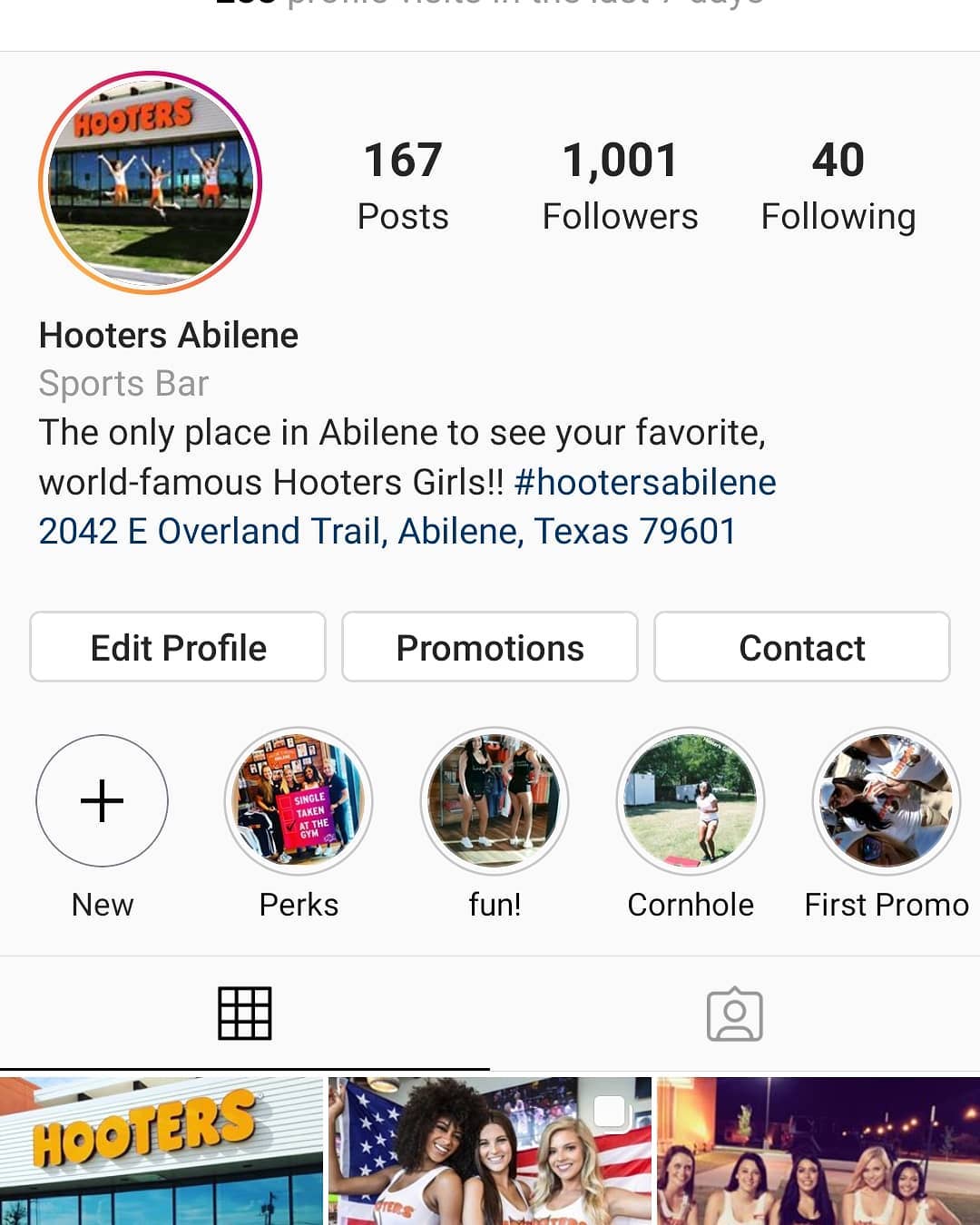Tap the Edit Profile button
The height and width of the screenshot is (1225, 980).
178,647
